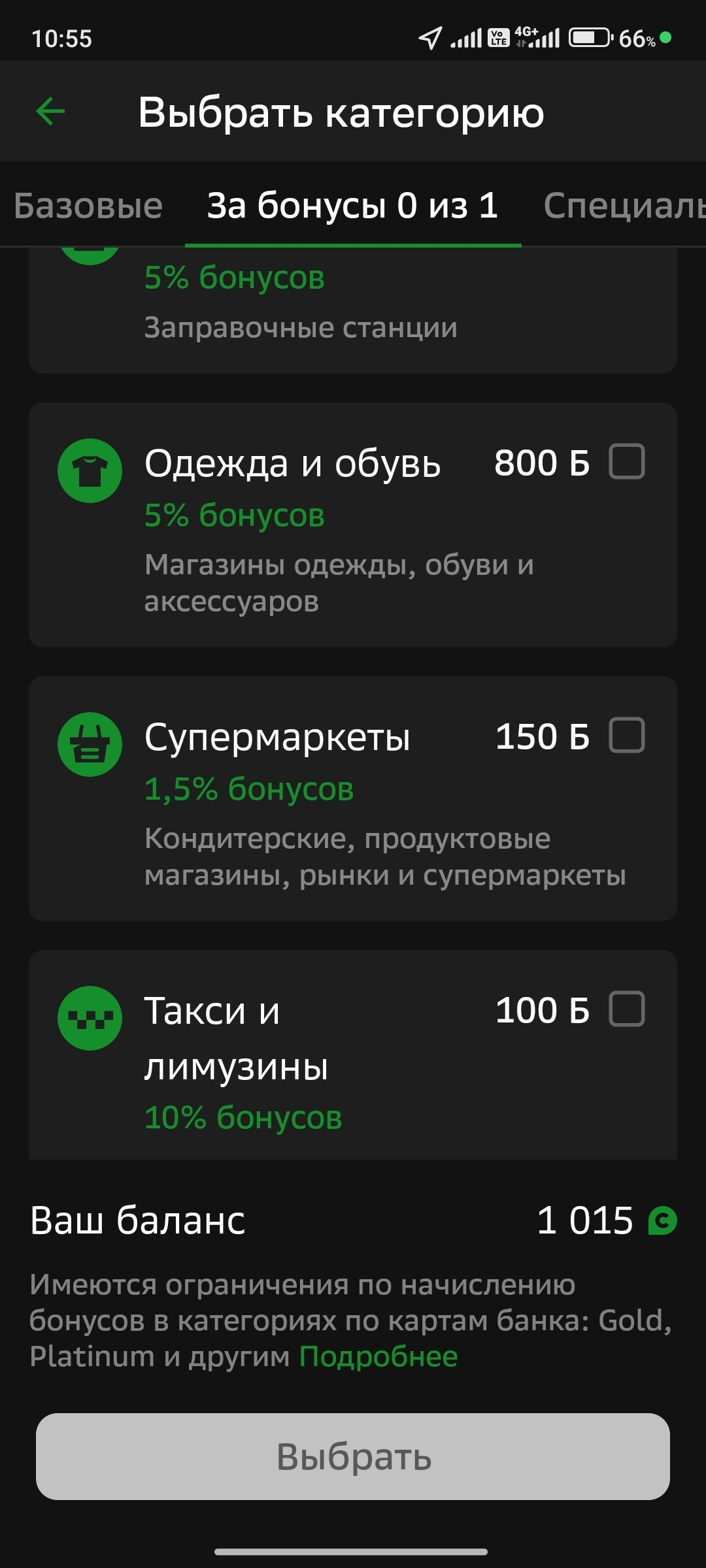Check the Одежда и обувь box

(x=627, y=462)
